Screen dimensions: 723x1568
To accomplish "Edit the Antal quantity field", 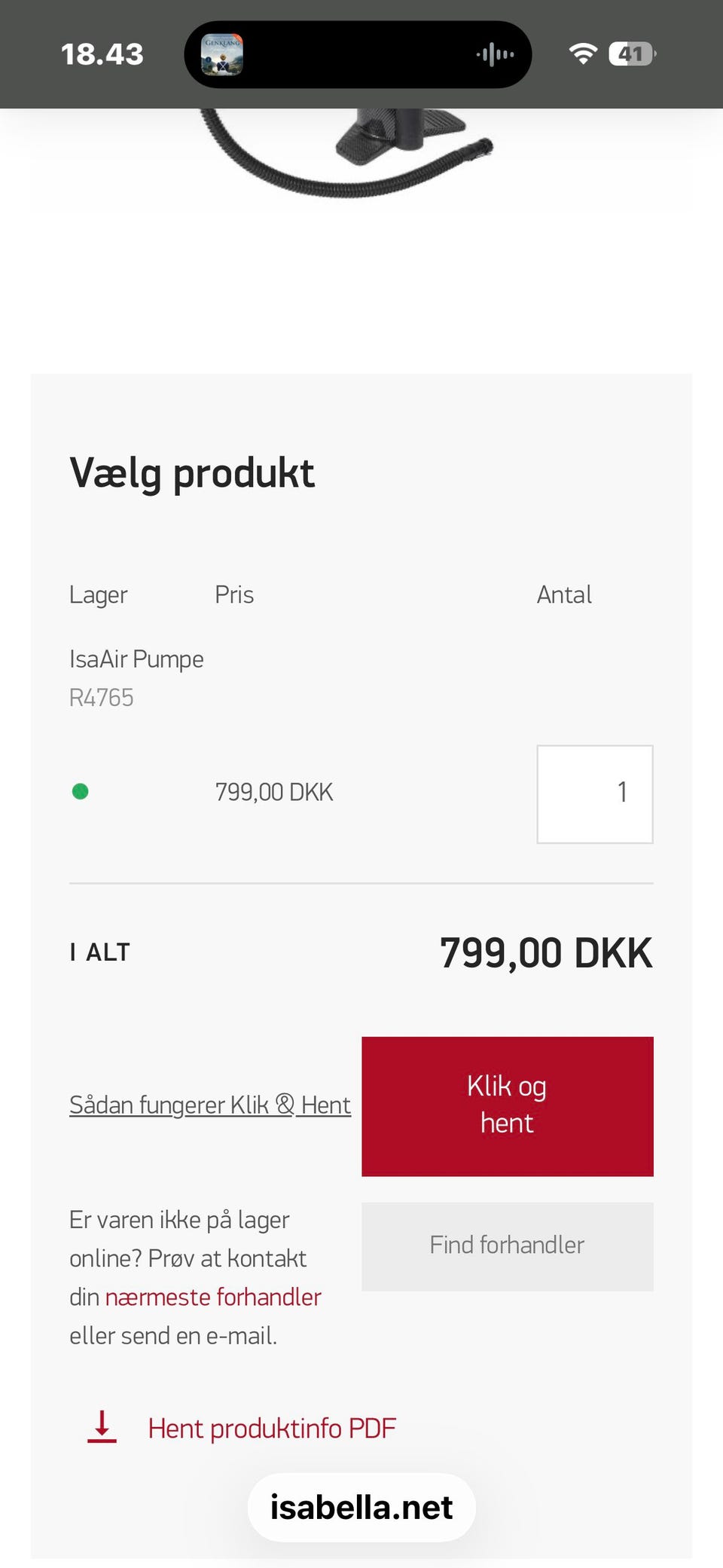I will [x=594, y=793].
